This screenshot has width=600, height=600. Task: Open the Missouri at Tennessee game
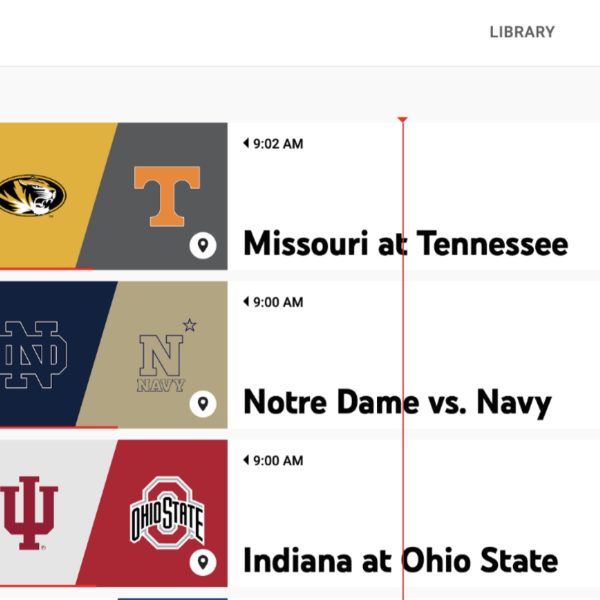pos(405,243)
